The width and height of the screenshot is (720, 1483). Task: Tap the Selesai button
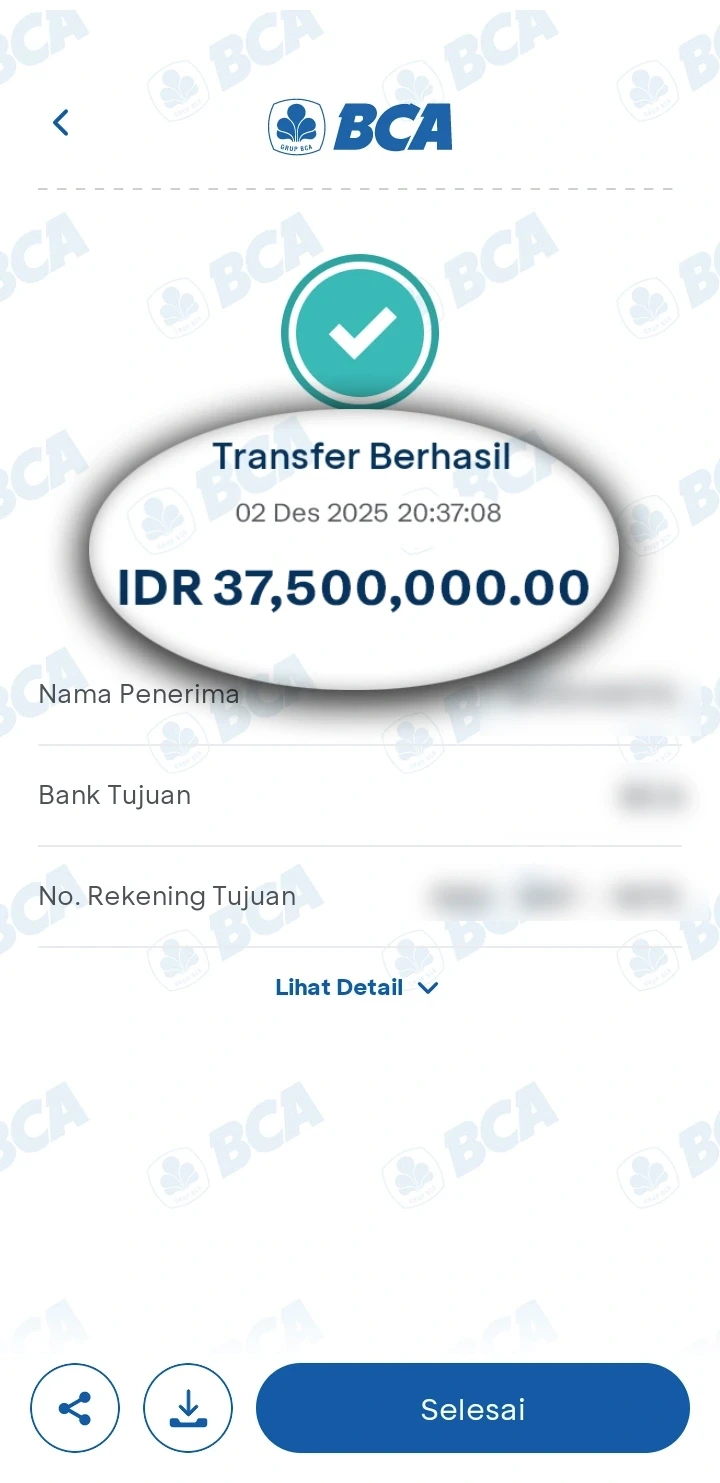[472, 1408]
